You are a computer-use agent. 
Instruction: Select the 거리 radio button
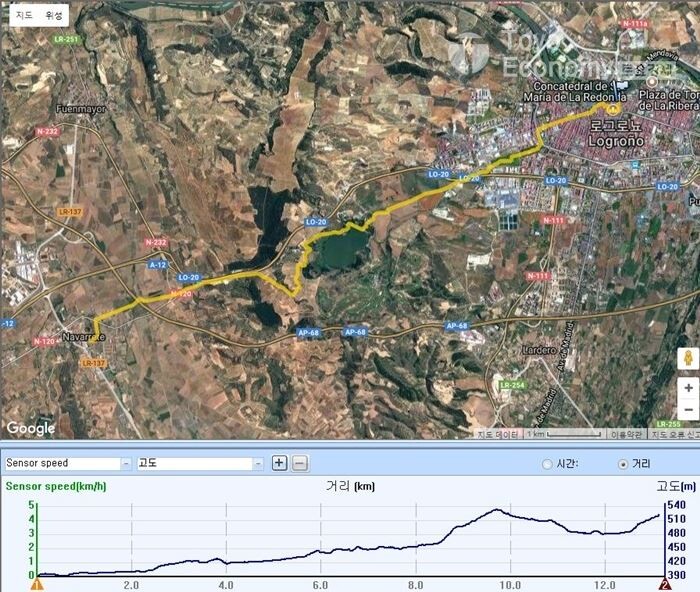coord(625,464)
